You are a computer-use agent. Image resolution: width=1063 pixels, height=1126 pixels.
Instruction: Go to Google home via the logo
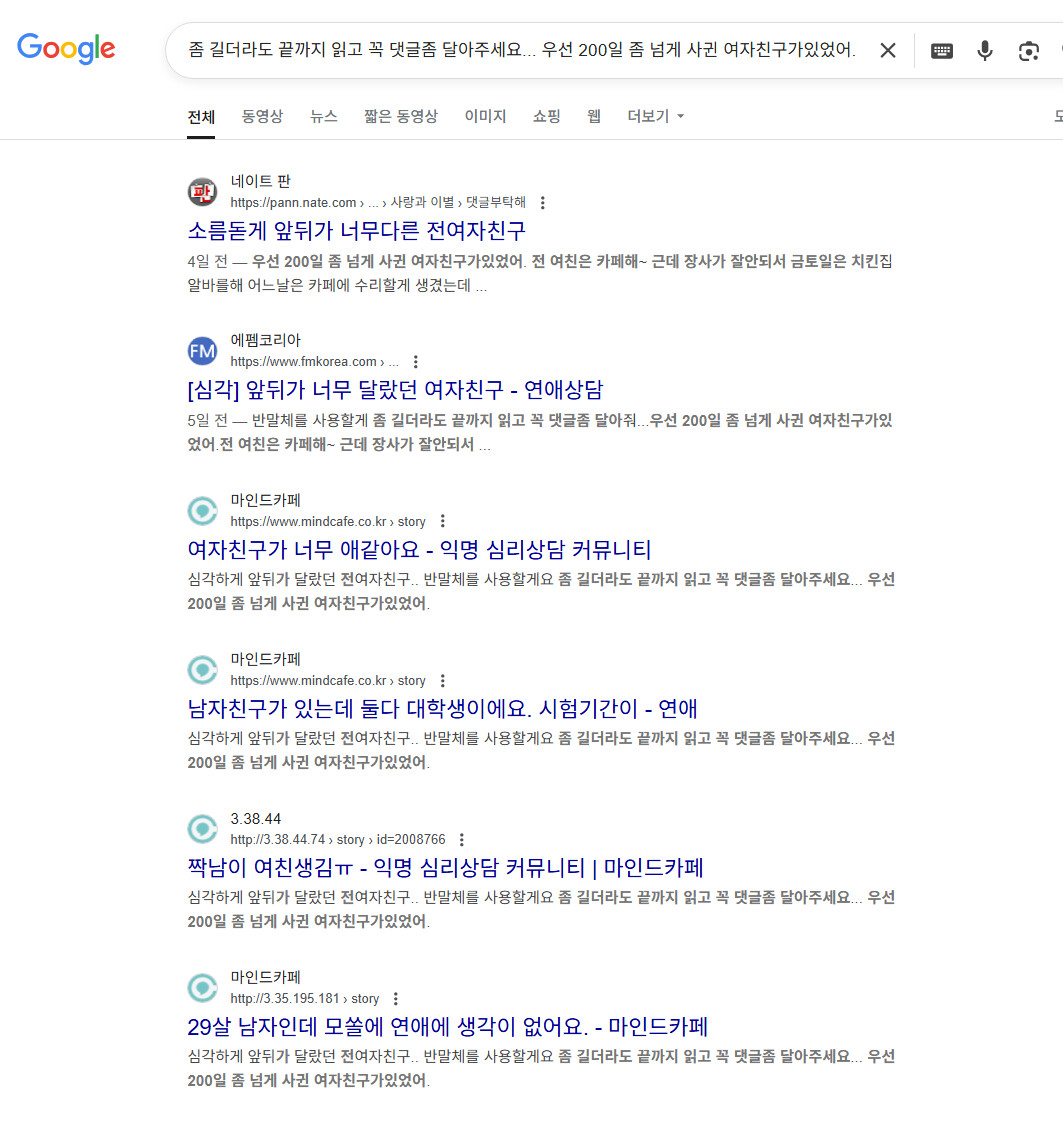tap(66, 49)
